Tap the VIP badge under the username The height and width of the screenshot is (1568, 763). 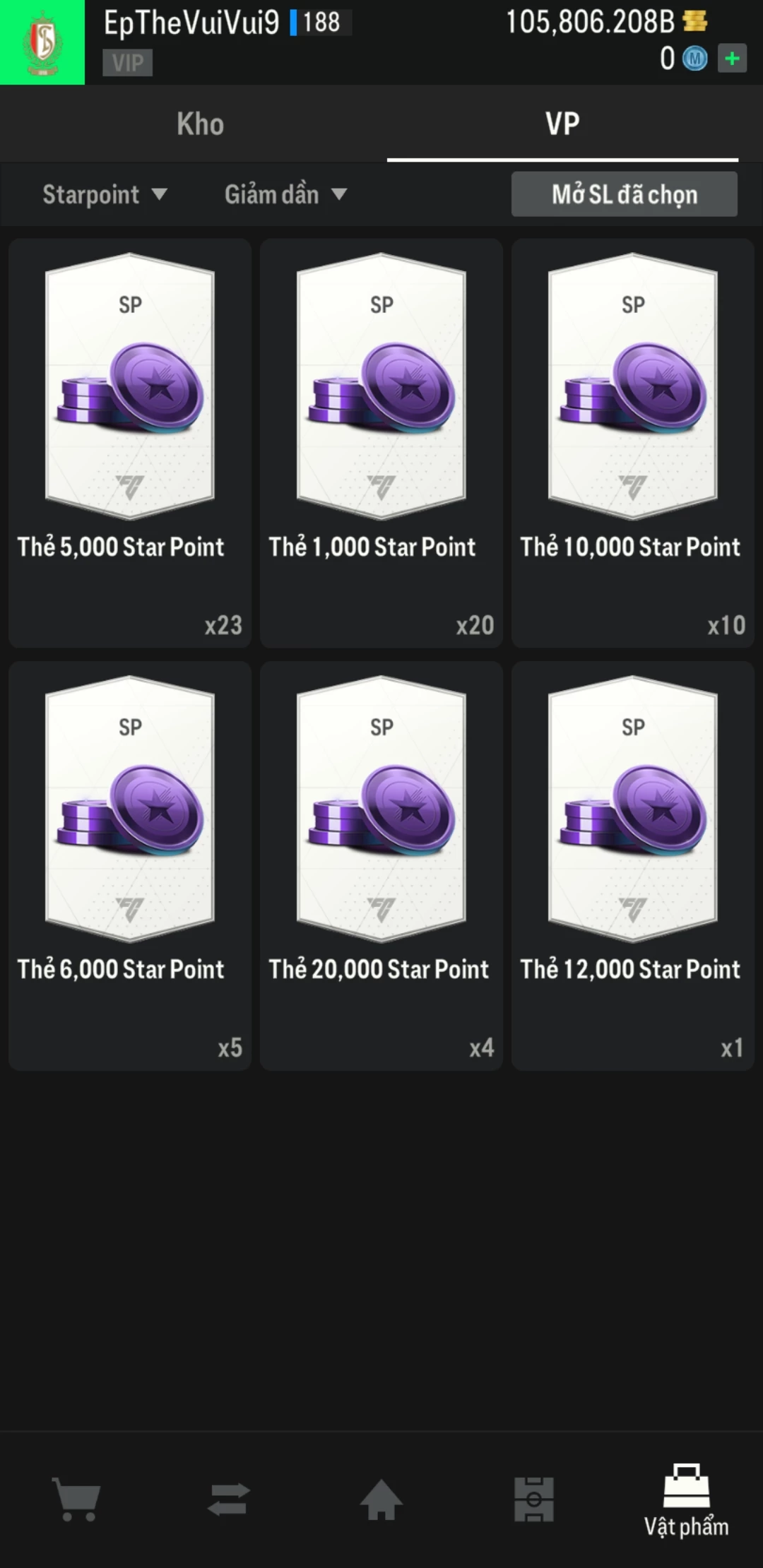pos(127,63)
